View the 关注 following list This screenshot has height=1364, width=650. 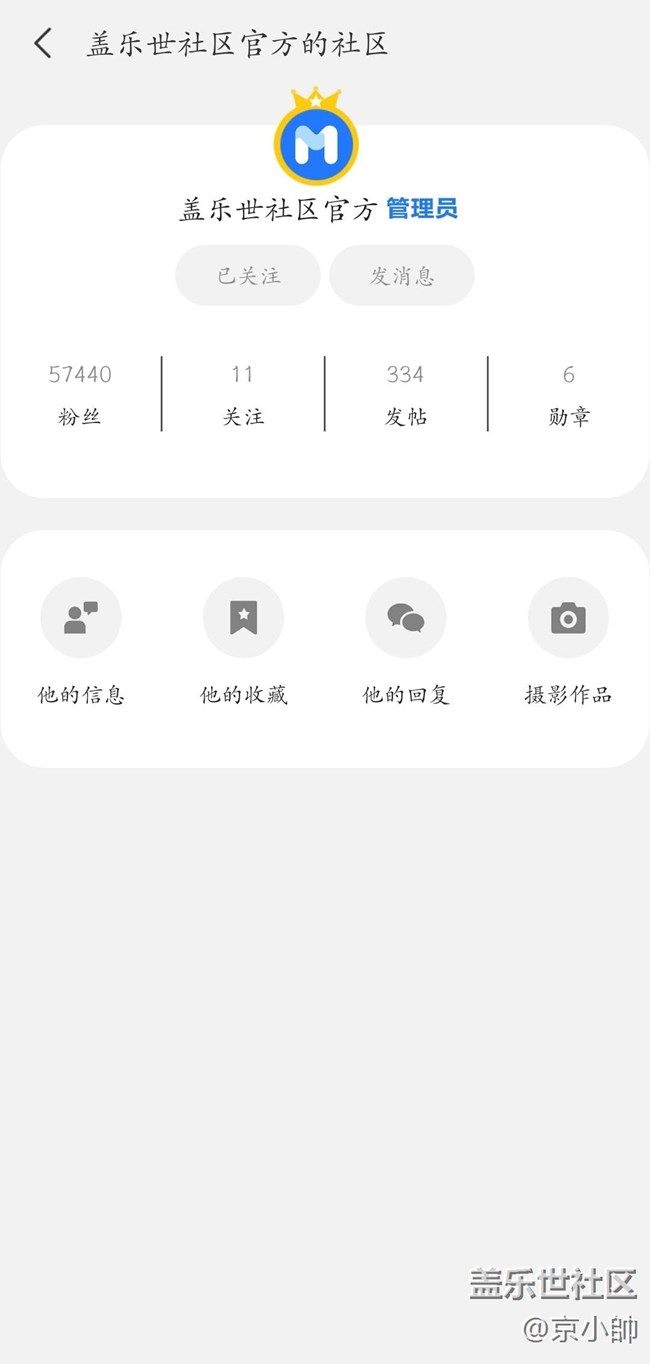tap(243, 394)
